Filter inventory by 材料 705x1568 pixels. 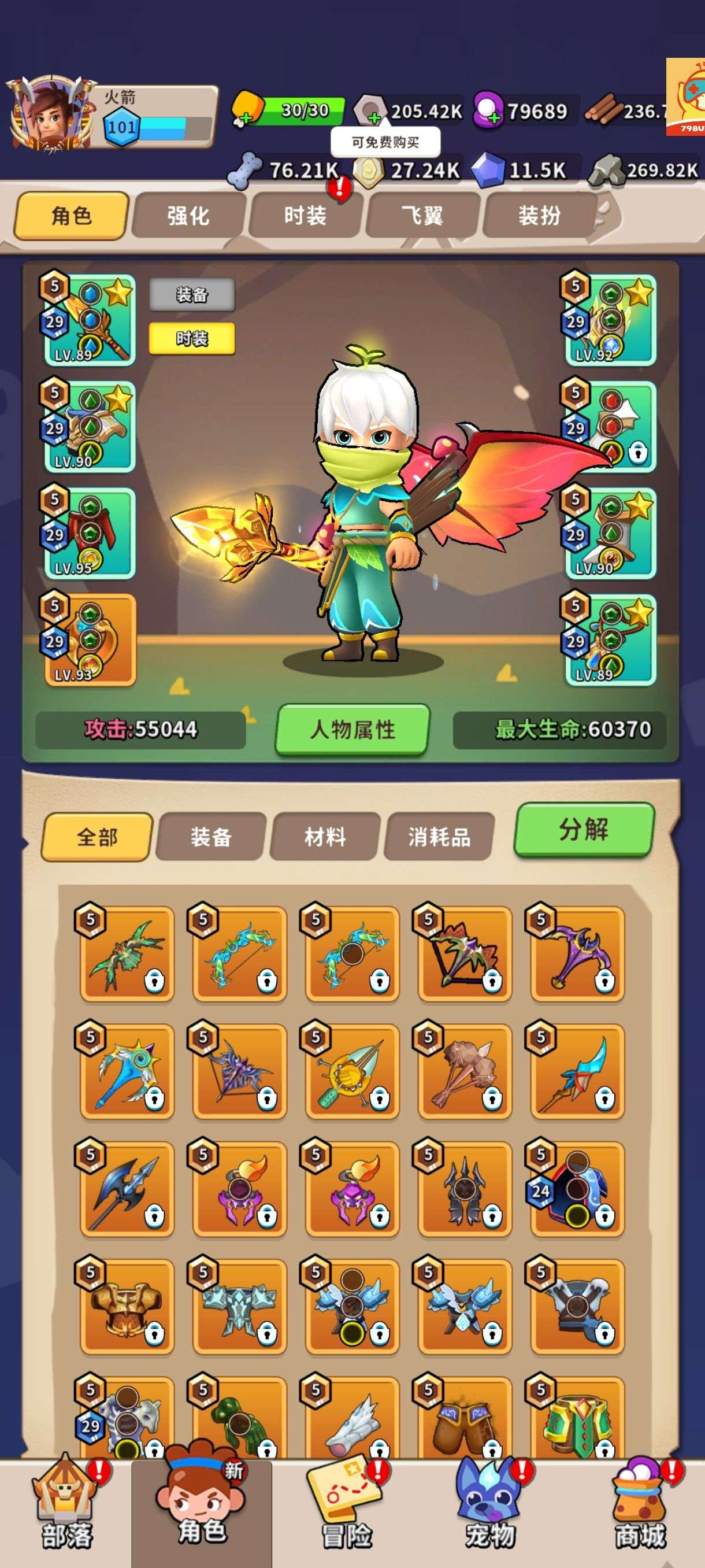point(325,837)
